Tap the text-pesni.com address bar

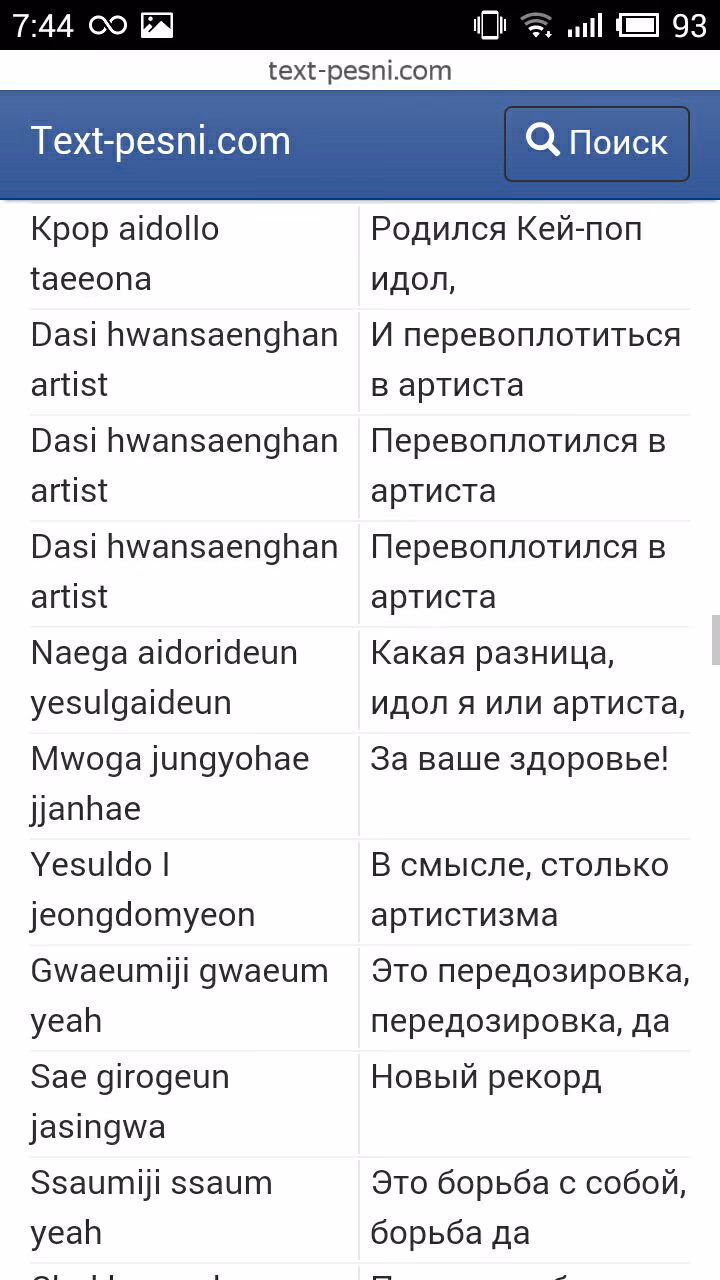(360, 71)
